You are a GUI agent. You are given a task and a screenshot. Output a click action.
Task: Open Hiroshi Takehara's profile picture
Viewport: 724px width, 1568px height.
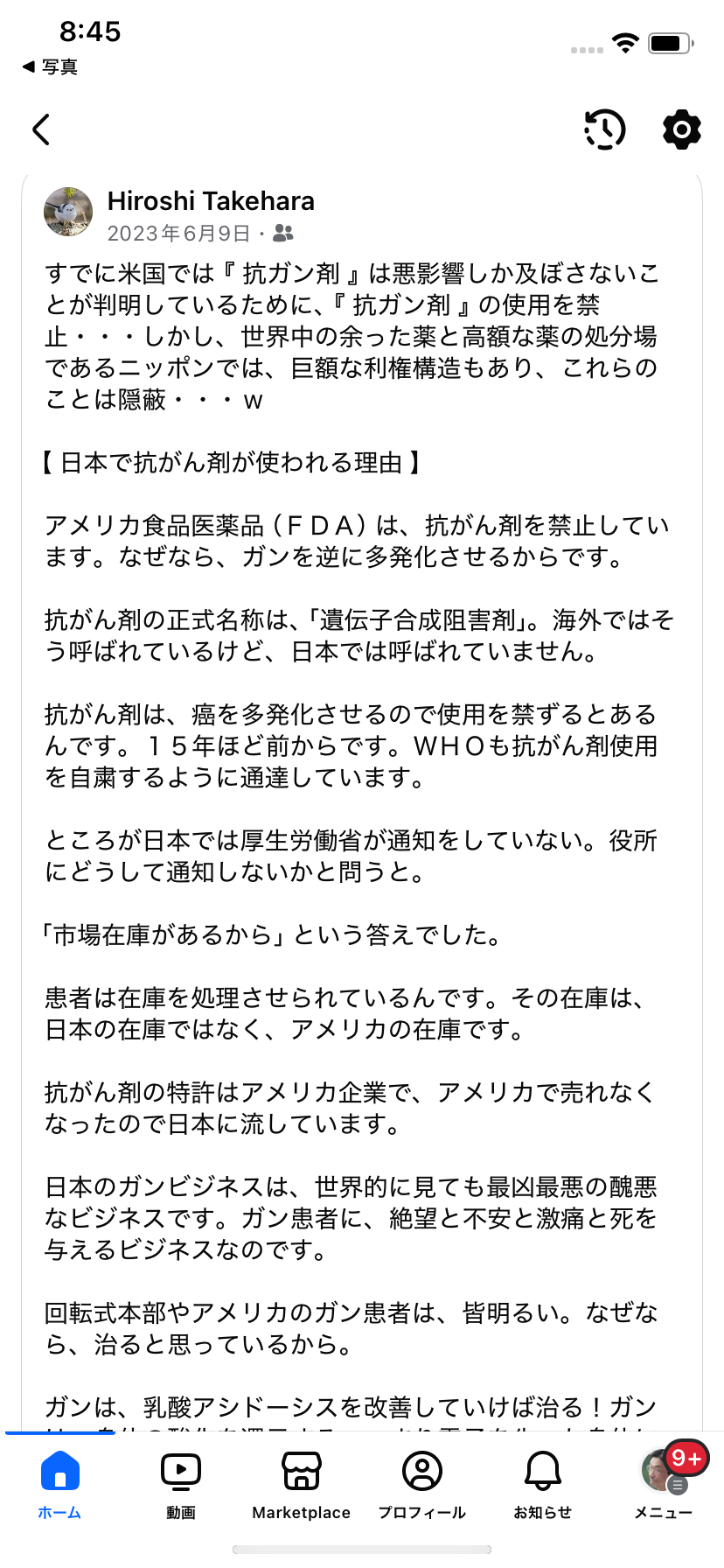pos(68,212)
